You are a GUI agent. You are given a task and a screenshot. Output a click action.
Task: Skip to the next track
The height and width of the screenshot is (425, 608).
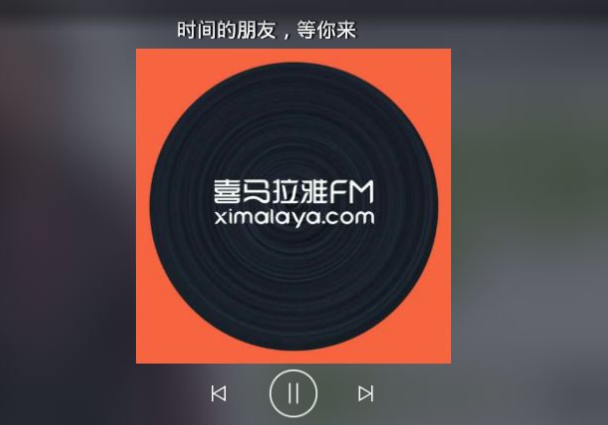click(x=366, y=393)
